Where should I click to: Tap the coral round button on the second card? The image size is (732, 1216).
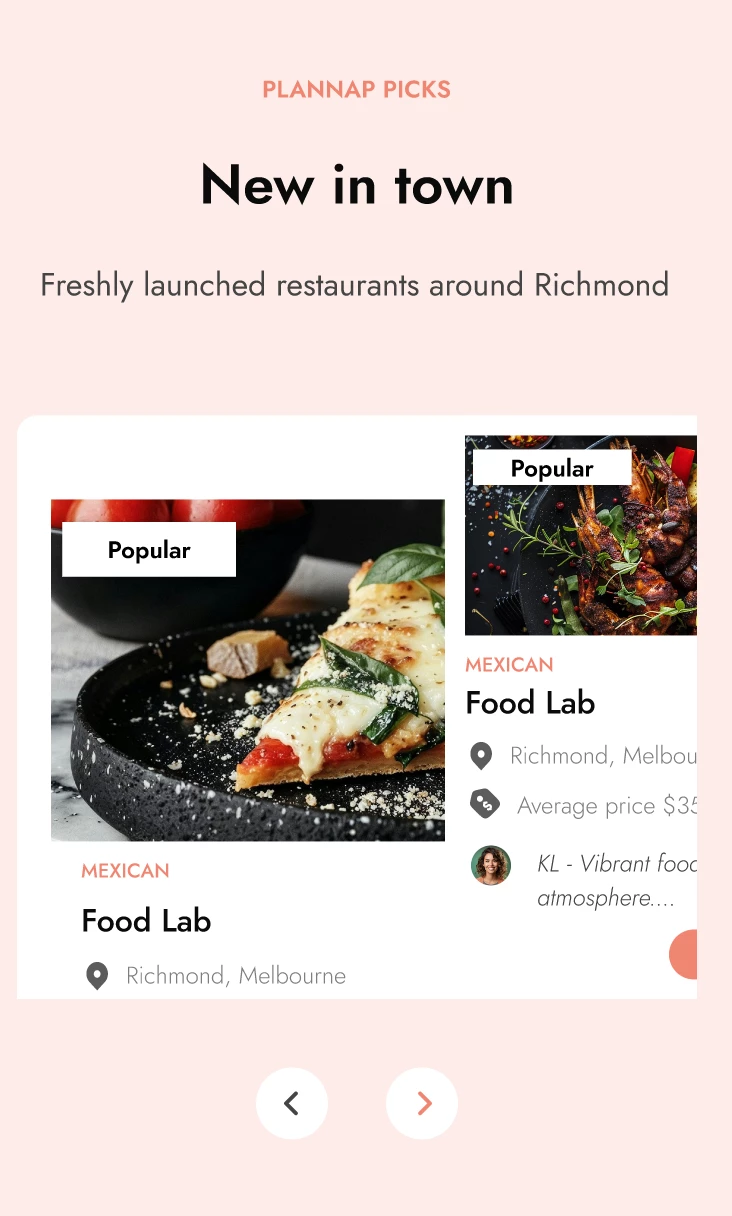point(683,954)
